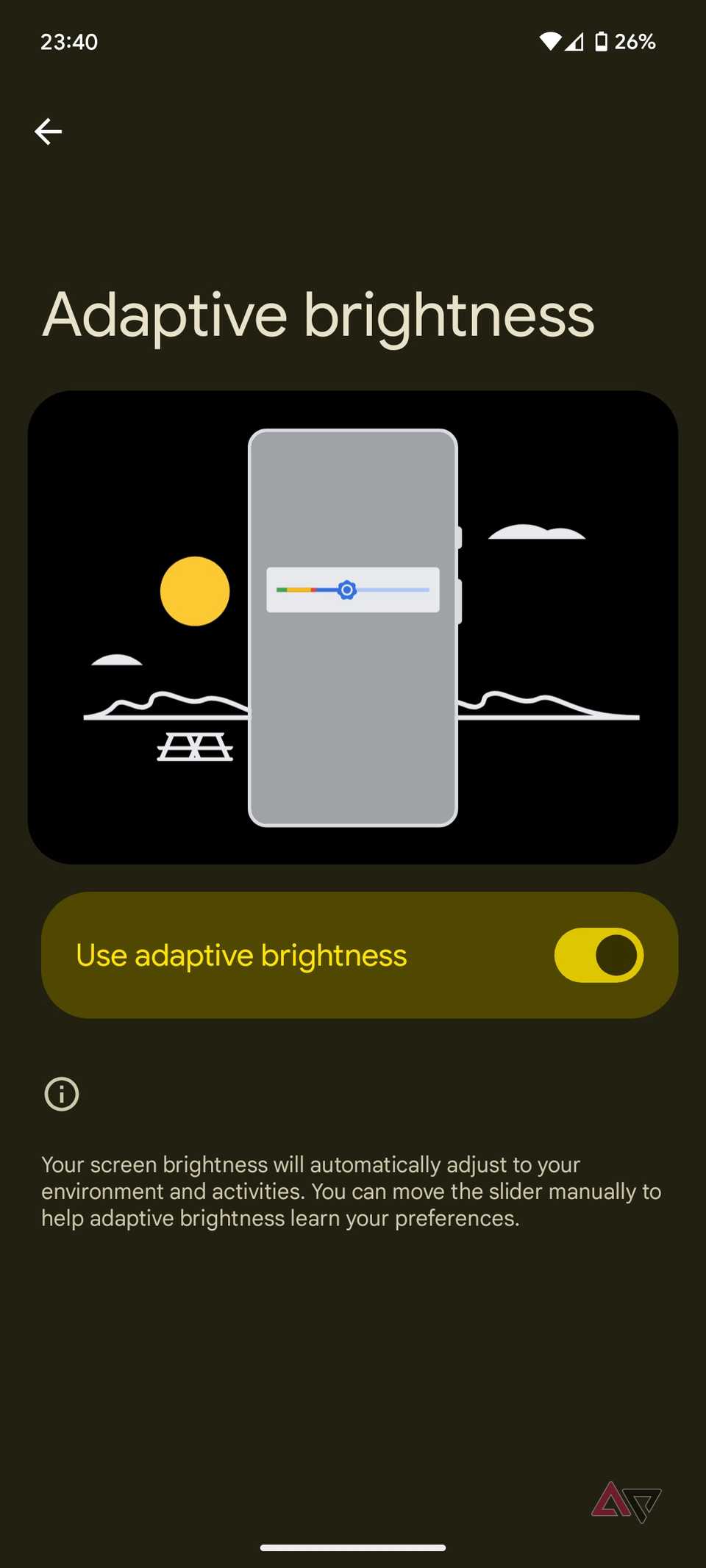Tap the Wi-Fi icon in the status bar
Image resolution: width=706 pixels, height=1568 pixels.
[x=548, y=41]
